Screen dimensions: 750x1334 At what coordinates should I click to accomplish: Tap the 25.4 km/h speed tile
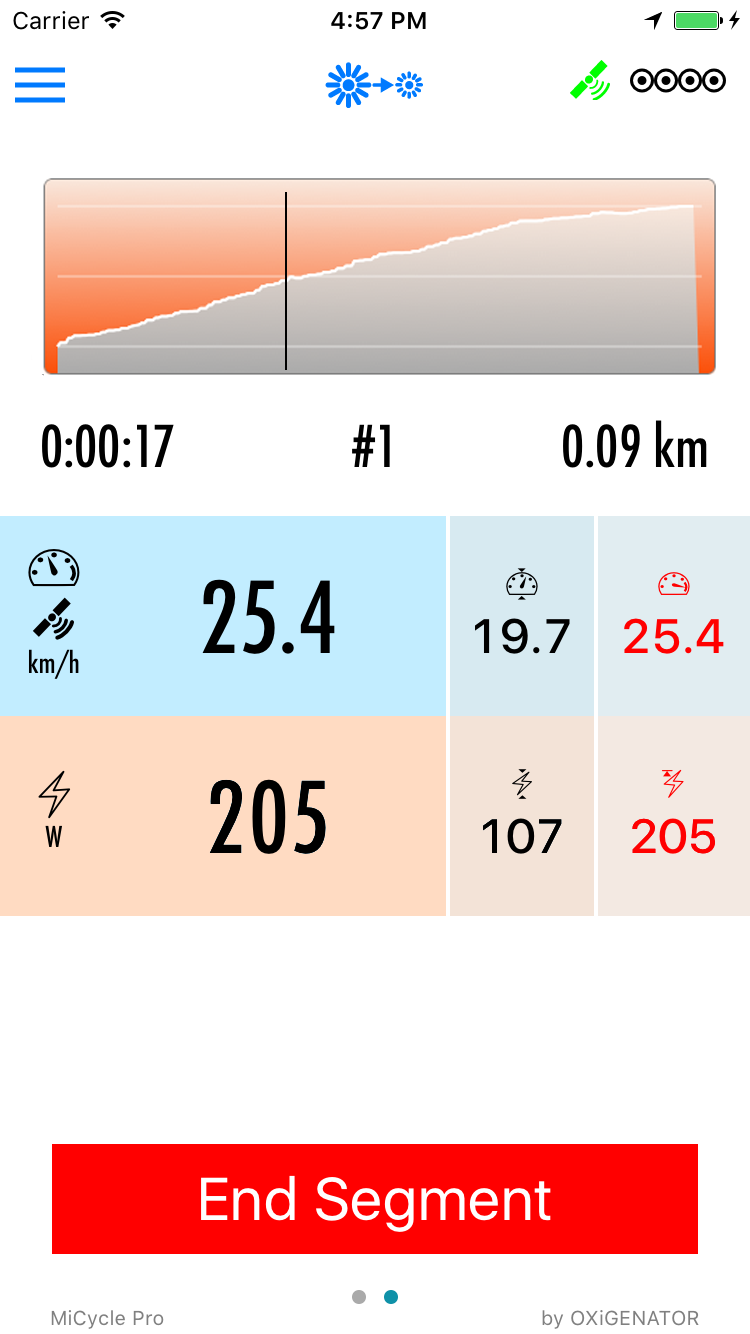(223, 616)
